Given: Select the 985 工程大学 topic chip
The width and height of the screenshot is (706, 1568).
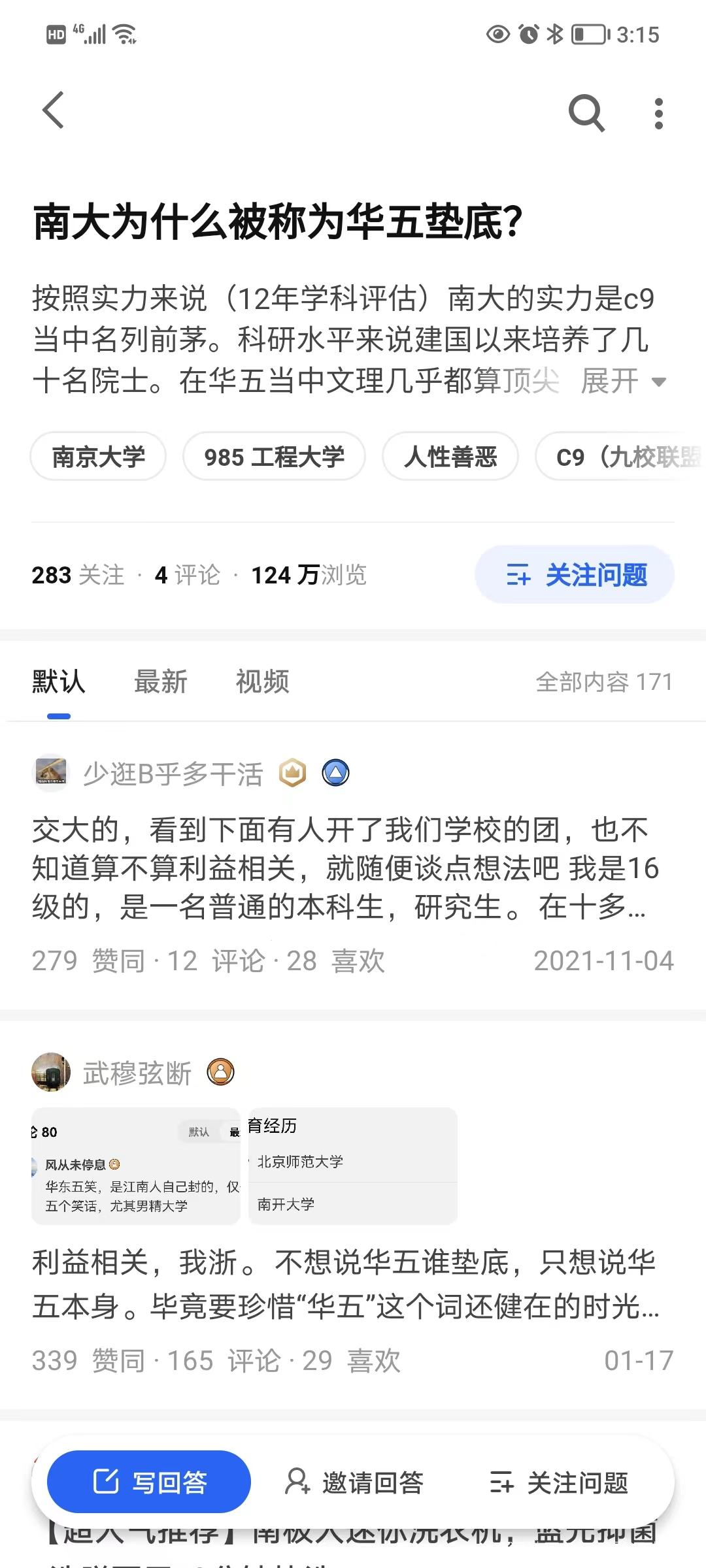Looking at the screenshot, I should tap(274, 456).
